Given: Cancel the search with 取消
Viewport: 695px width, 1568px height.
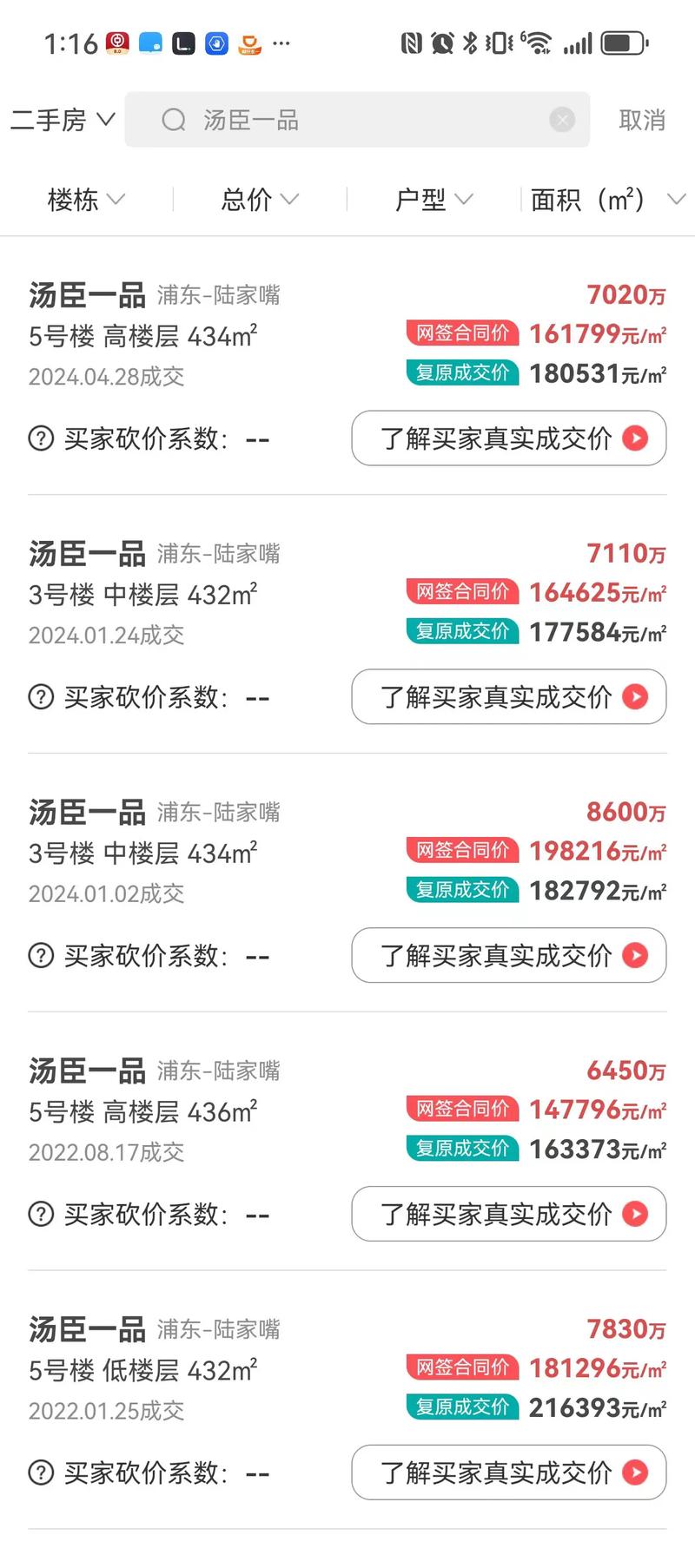Looking at the screenshot, I should coord(642,120).
